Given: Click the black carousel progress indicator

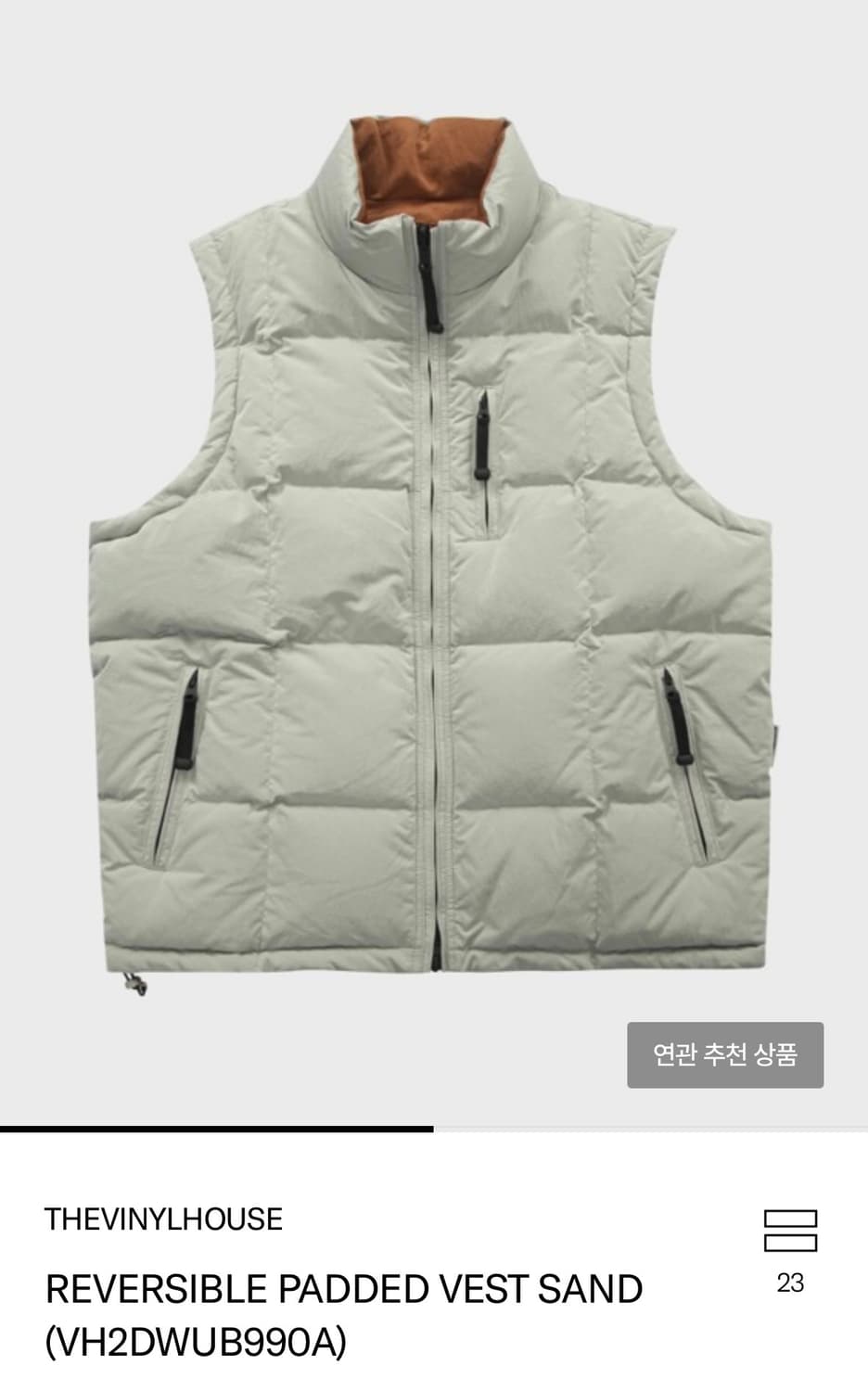Looking at the screenshot, I should pyautogui.click(x=217, y=1130).
